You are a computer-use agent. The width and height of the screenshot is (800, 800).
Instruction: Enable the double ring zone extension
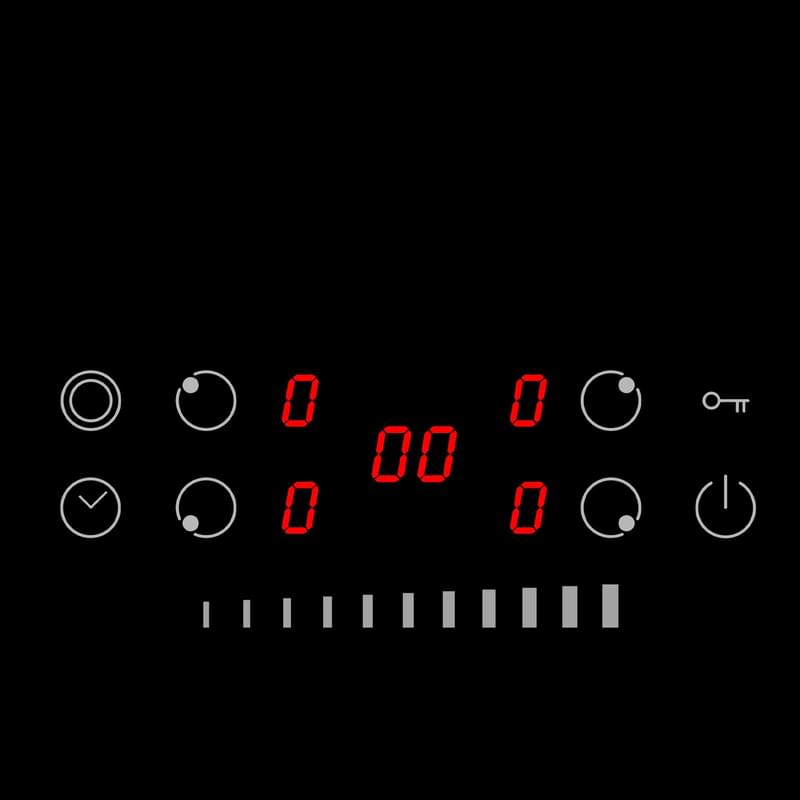90,401
